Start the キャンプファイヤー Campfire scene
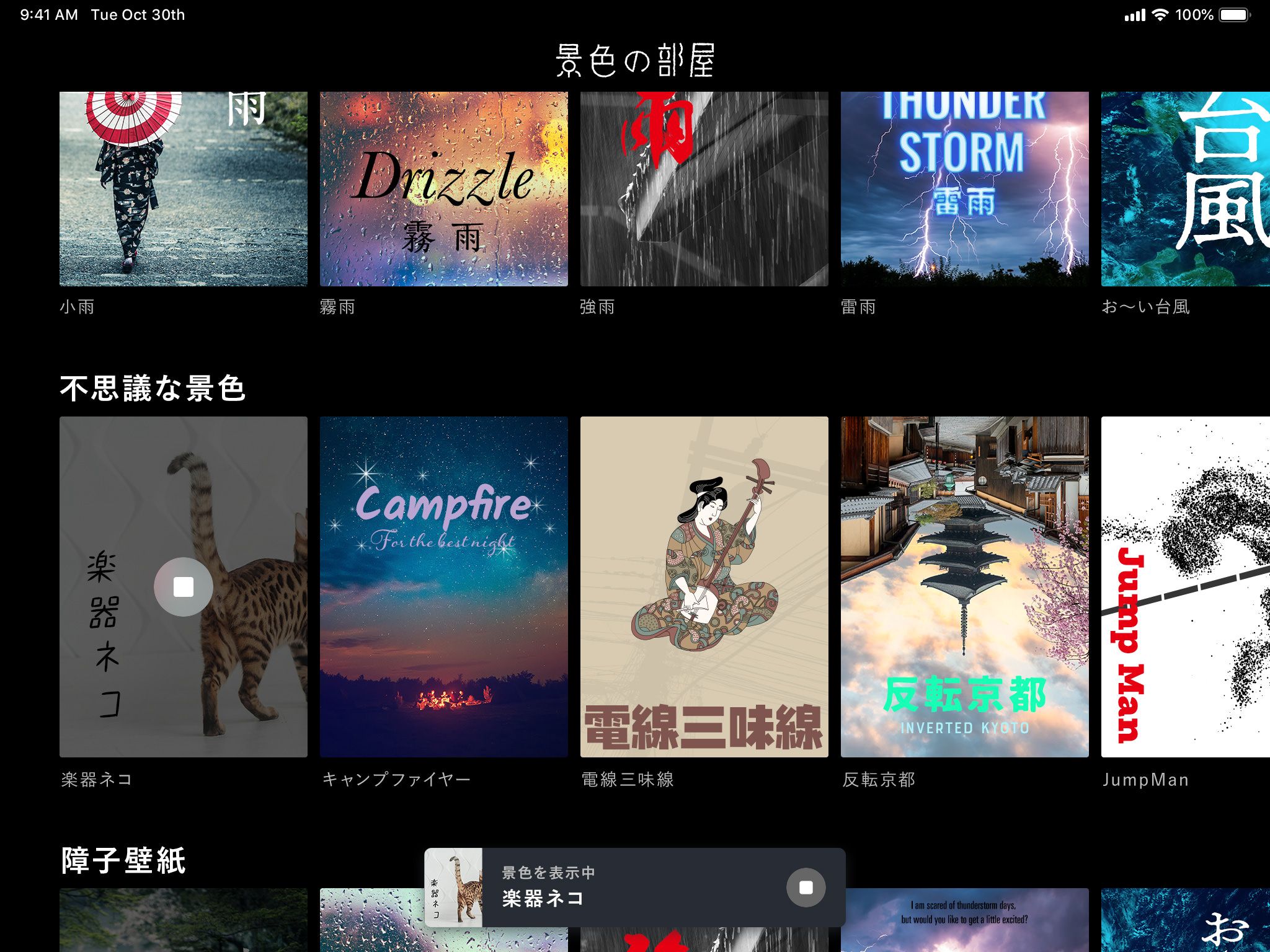Image resolution: width=1270 pixels, height=952 pixels. [444, 586]
